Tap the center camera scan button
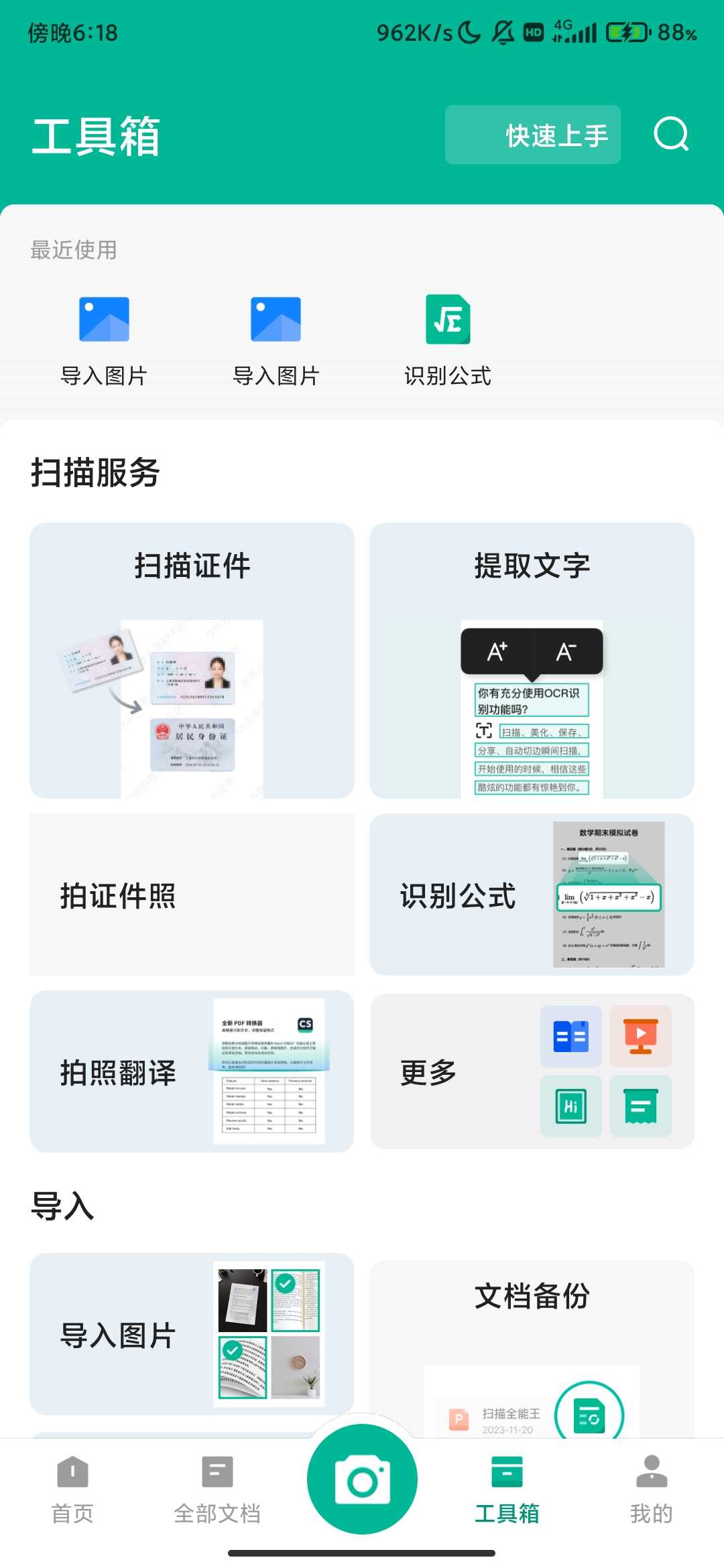 coord(362,1480)
